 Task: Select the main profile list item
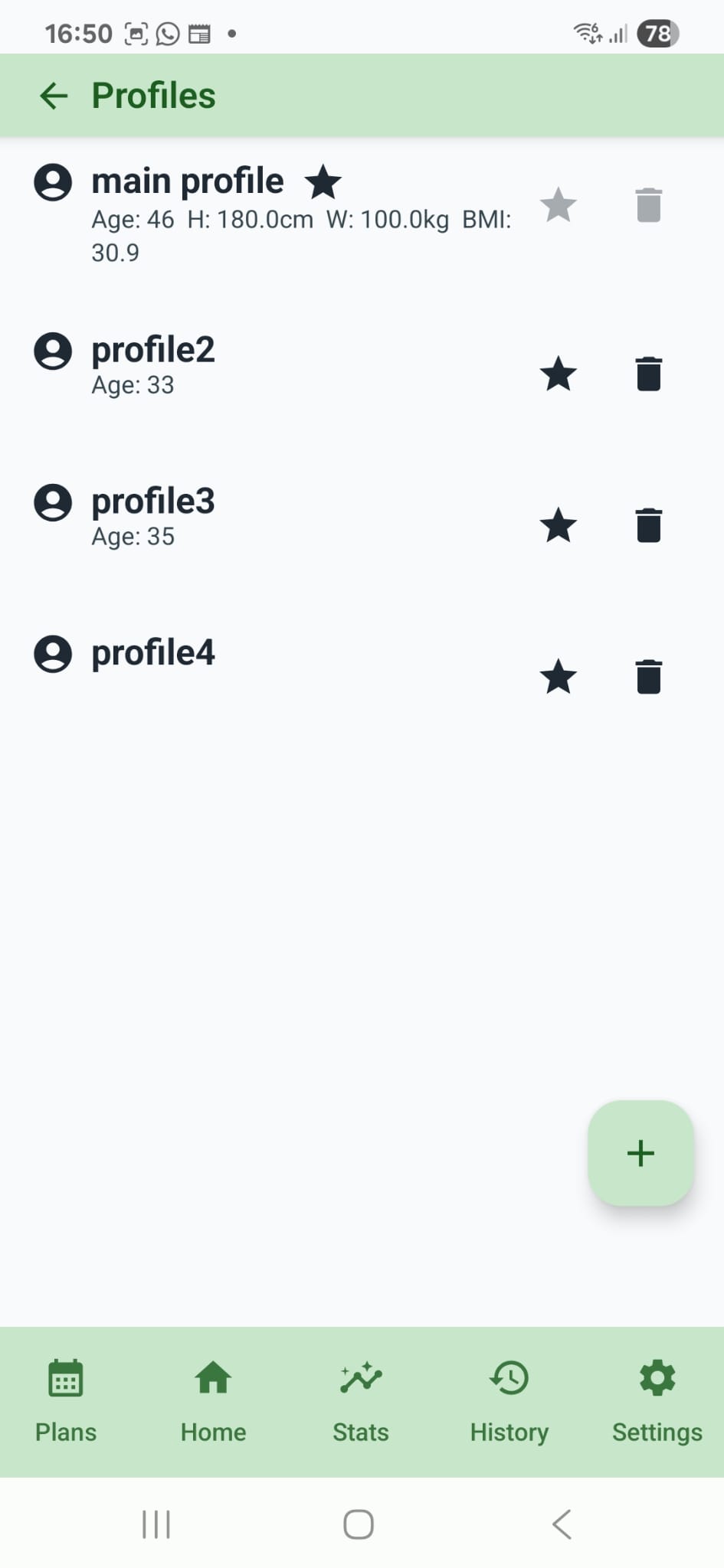pos(230,207)
